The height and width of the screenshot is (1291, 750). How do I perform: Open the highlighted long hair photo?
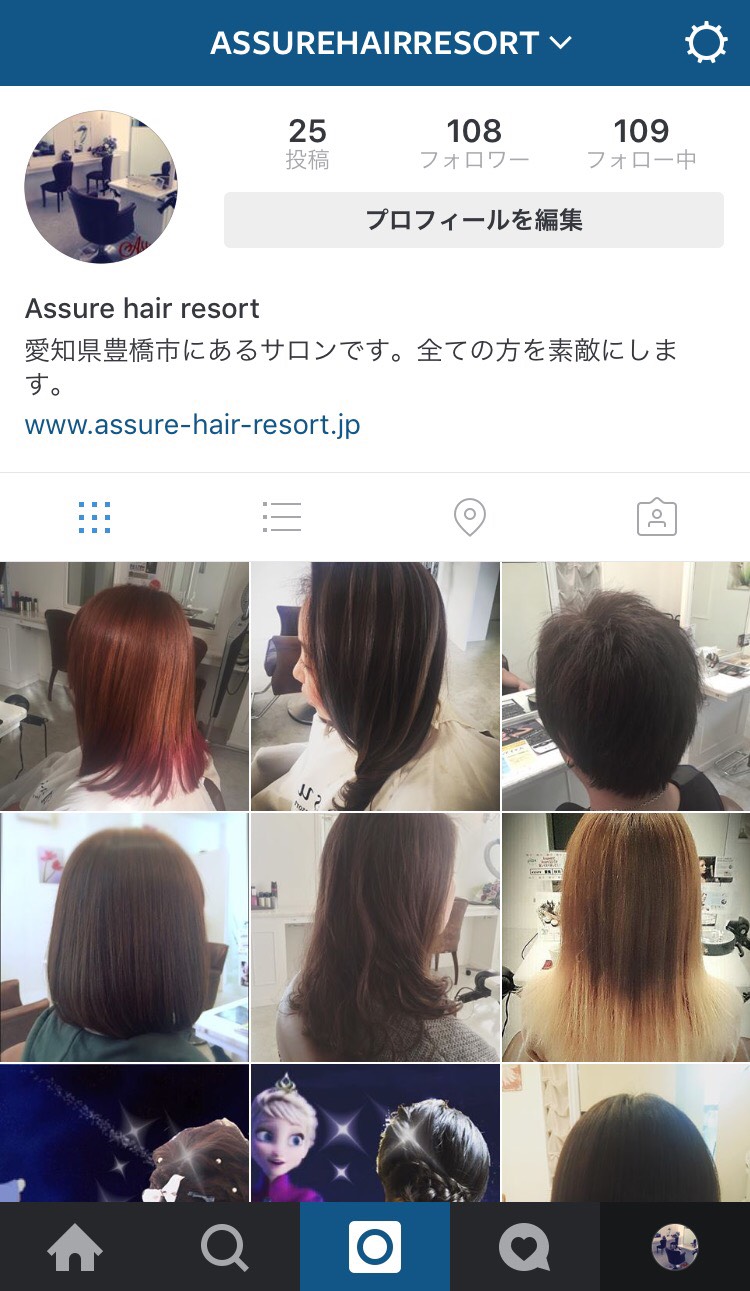(x=375, y=686)
